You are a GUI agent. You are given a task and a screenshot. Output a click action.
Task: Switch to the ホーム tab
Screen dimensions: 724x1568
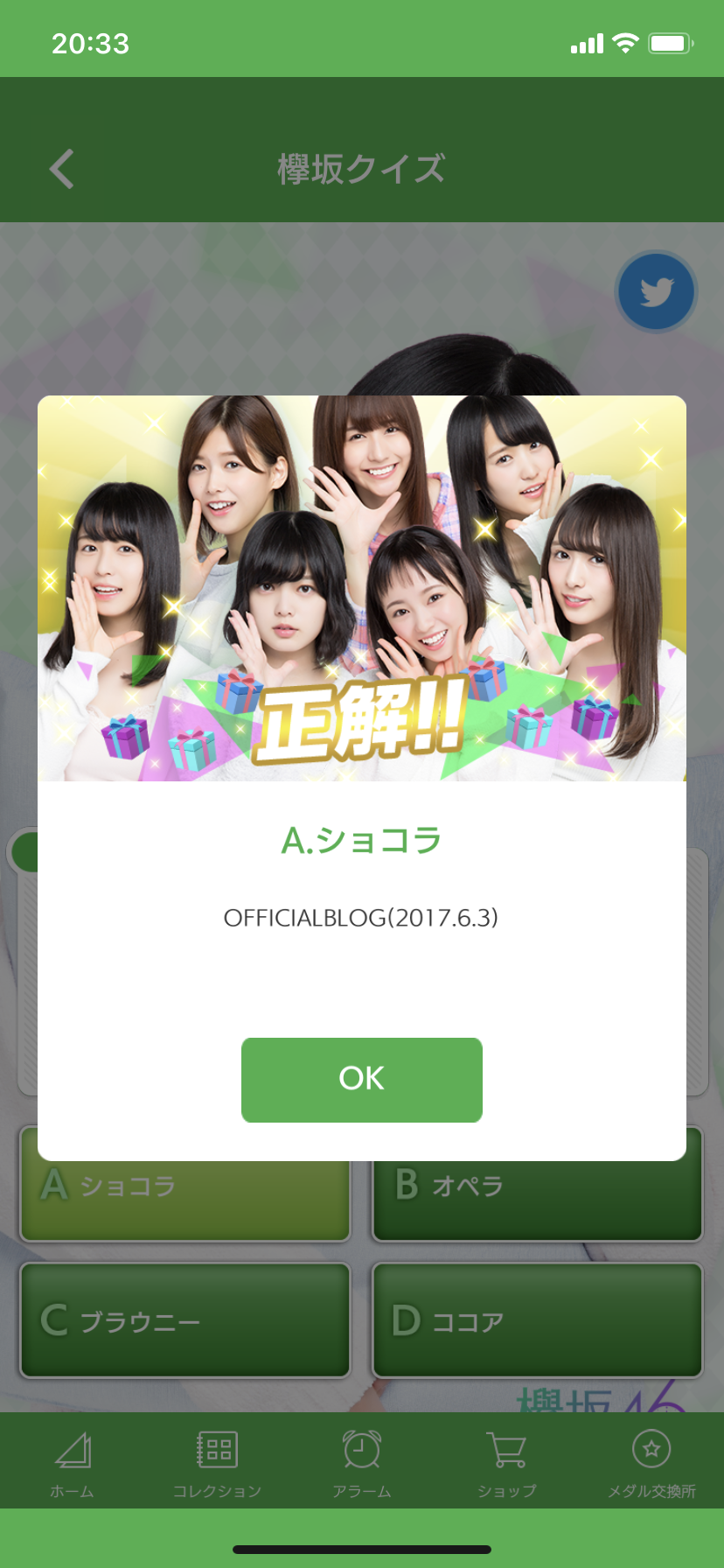point(73,1463)
